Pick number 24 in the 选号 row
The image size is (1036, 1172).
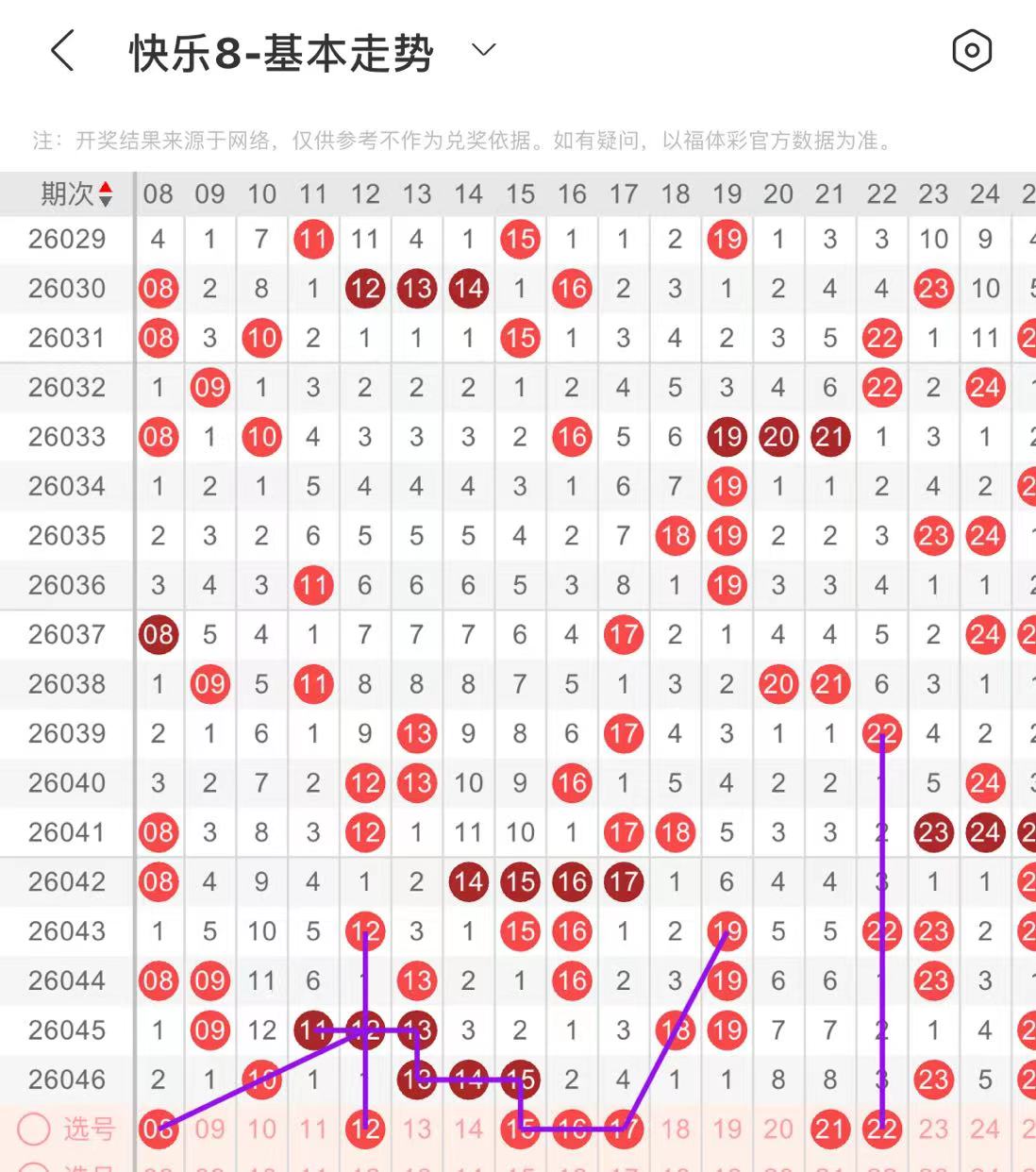coord(985,1129)
